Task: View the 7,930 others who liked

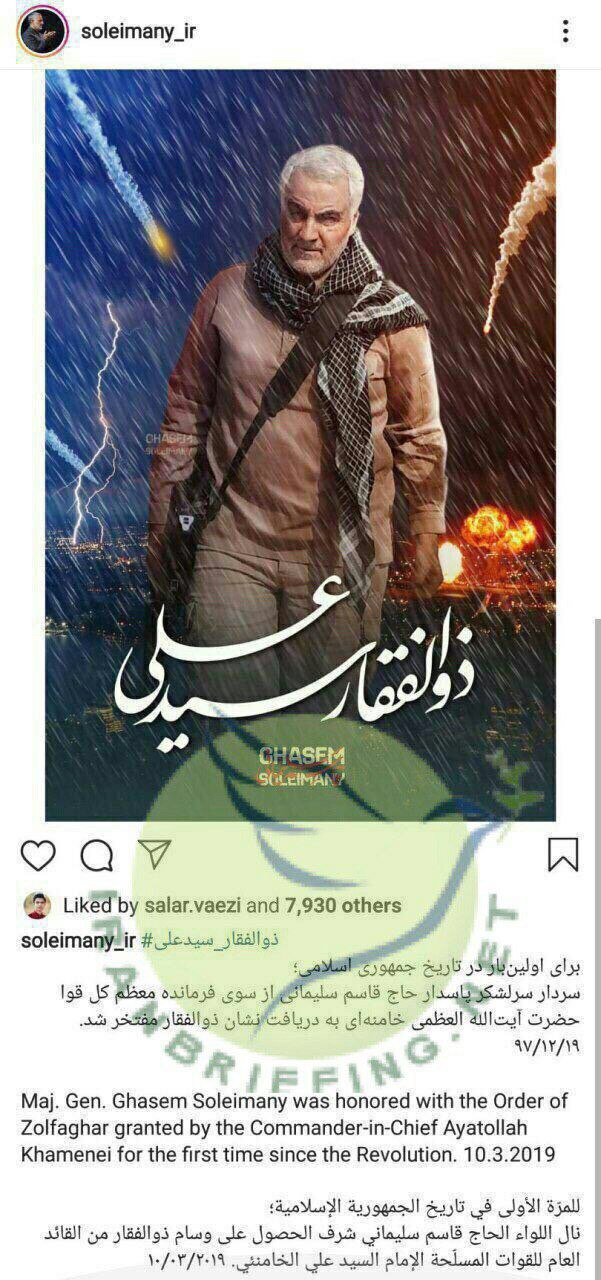Action: 343,906
